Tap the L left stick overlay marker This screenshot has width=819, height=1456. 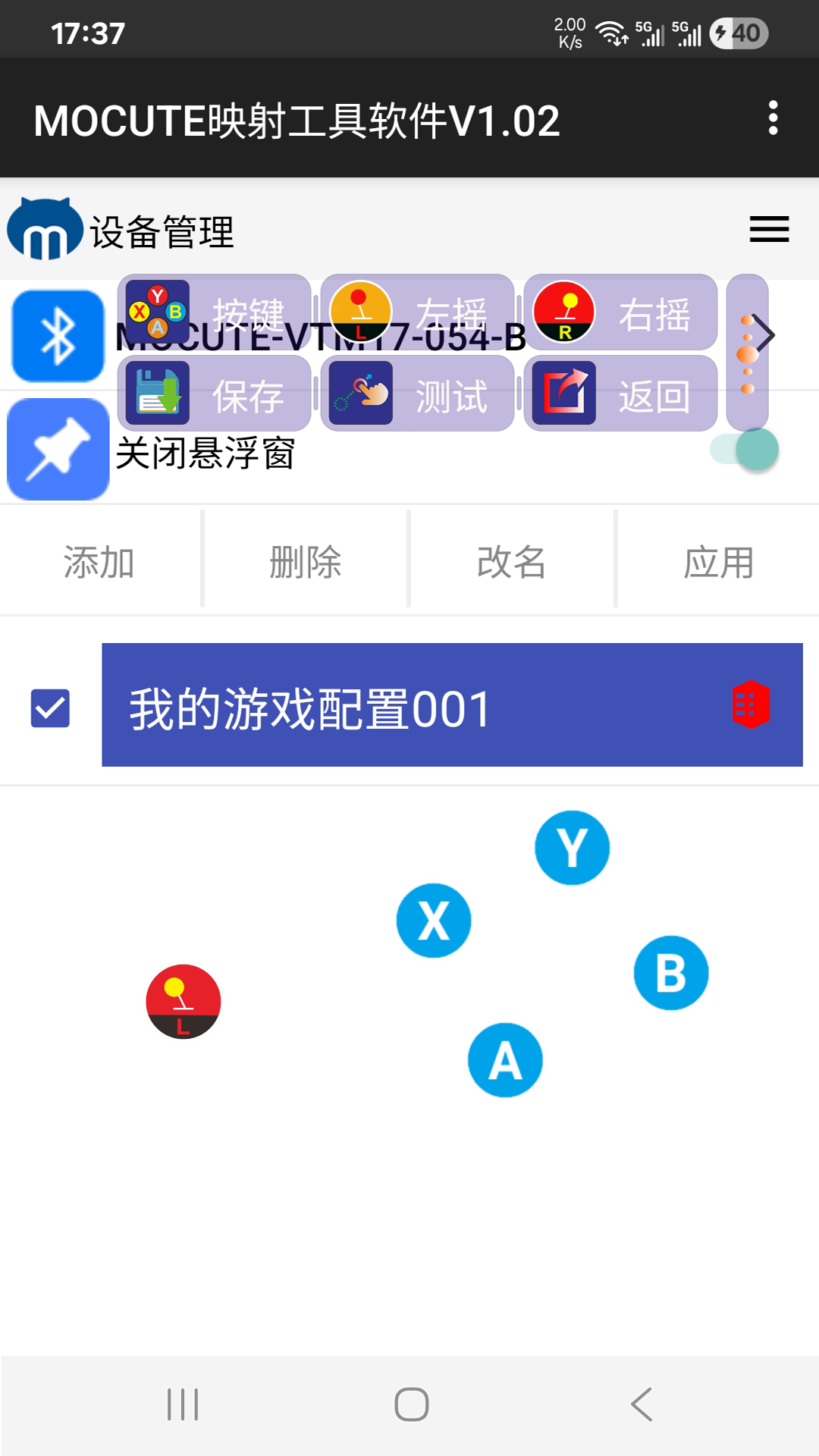point(183,1001)
